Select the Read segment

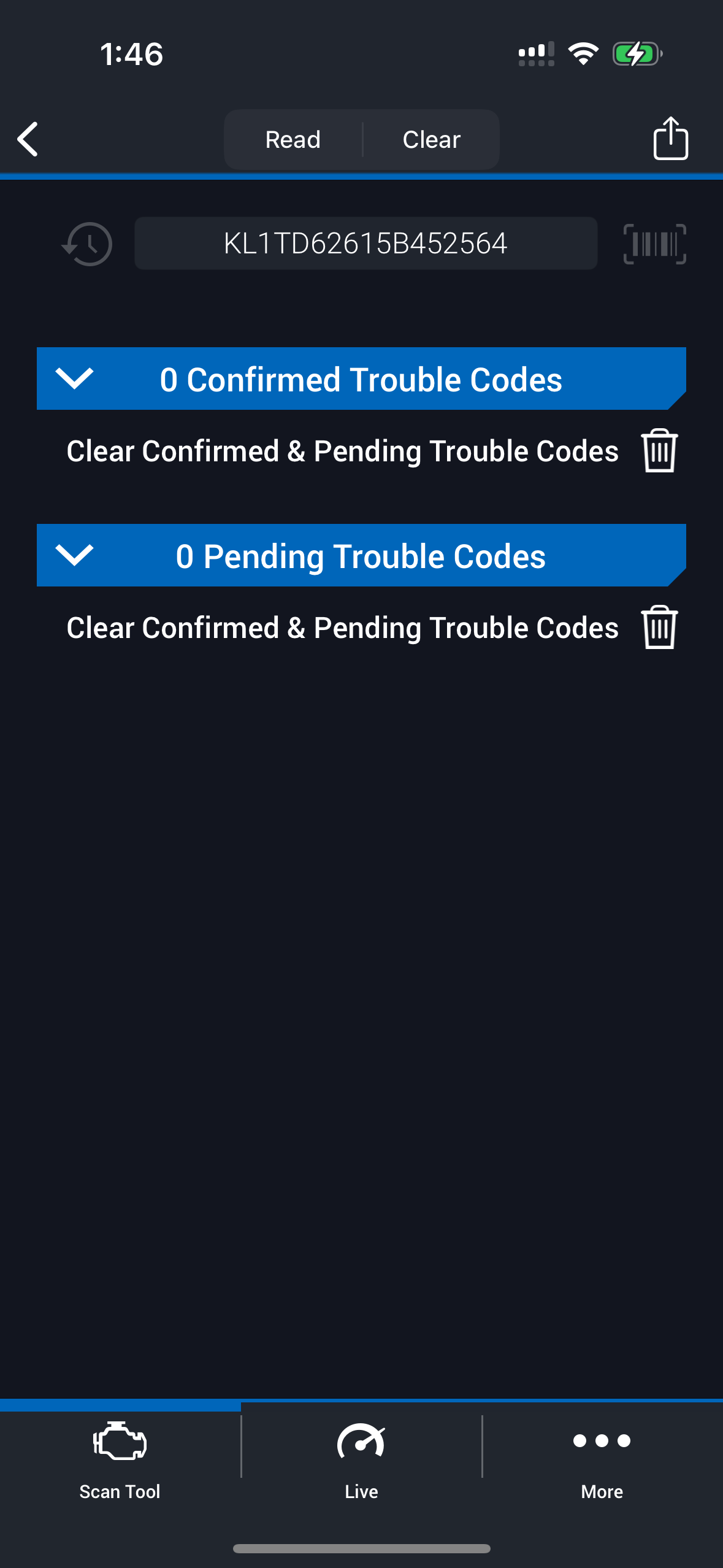point(293,139)
